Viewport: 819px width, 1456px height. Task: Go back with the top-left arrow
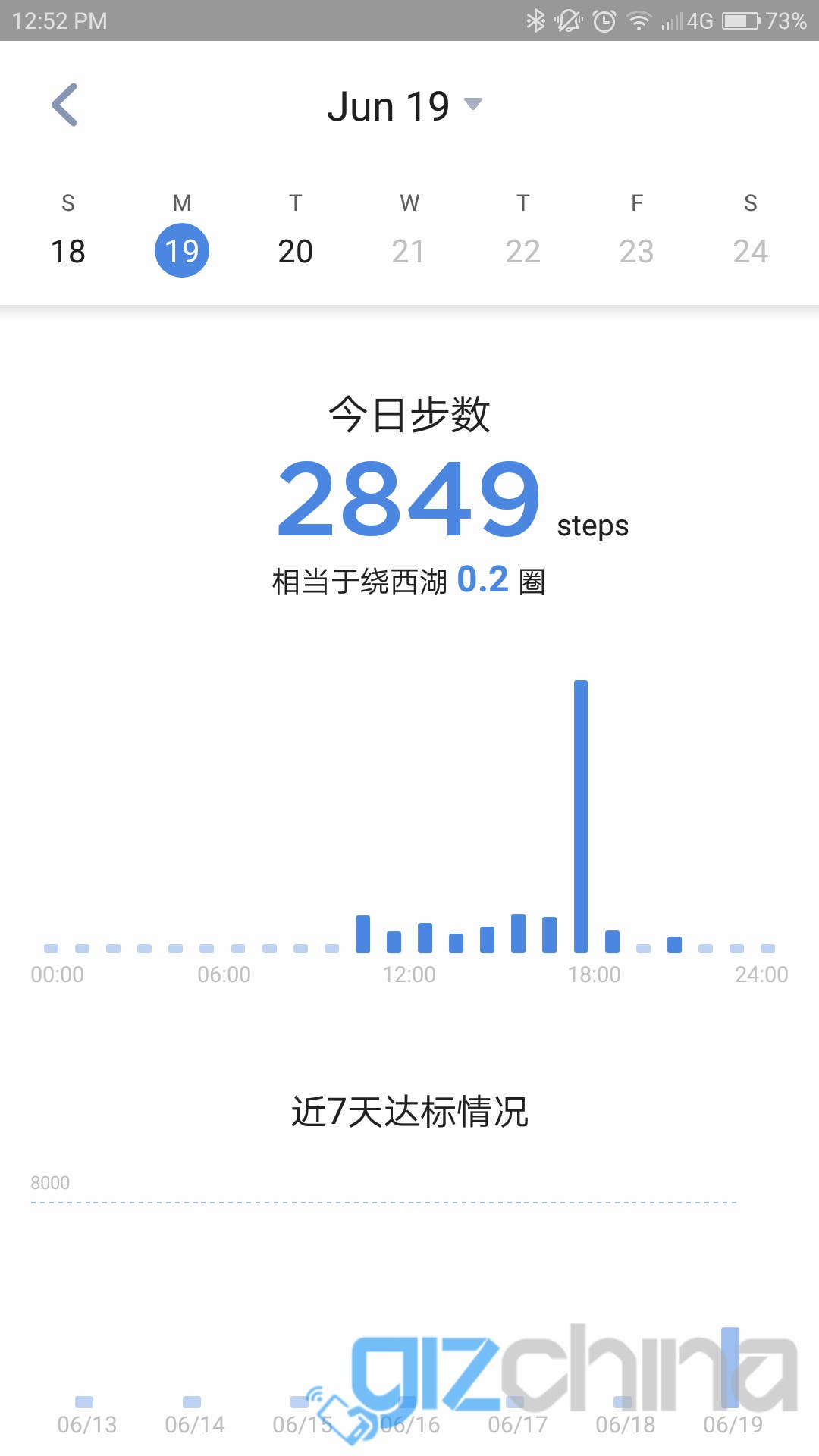click(65, 105)
